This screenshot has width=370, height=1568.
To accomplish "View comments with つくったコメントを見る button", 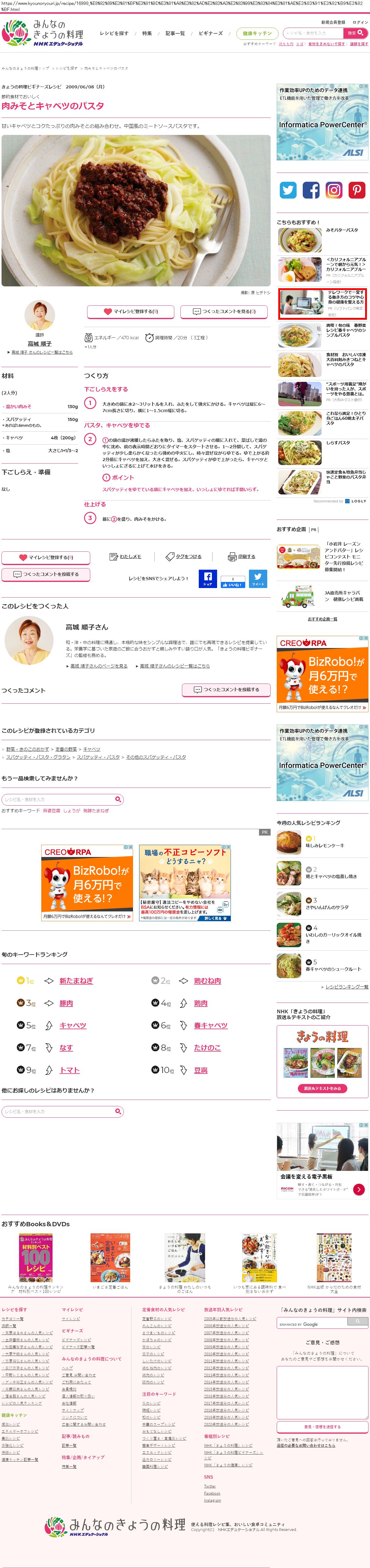I will click(x=224, y=312).
